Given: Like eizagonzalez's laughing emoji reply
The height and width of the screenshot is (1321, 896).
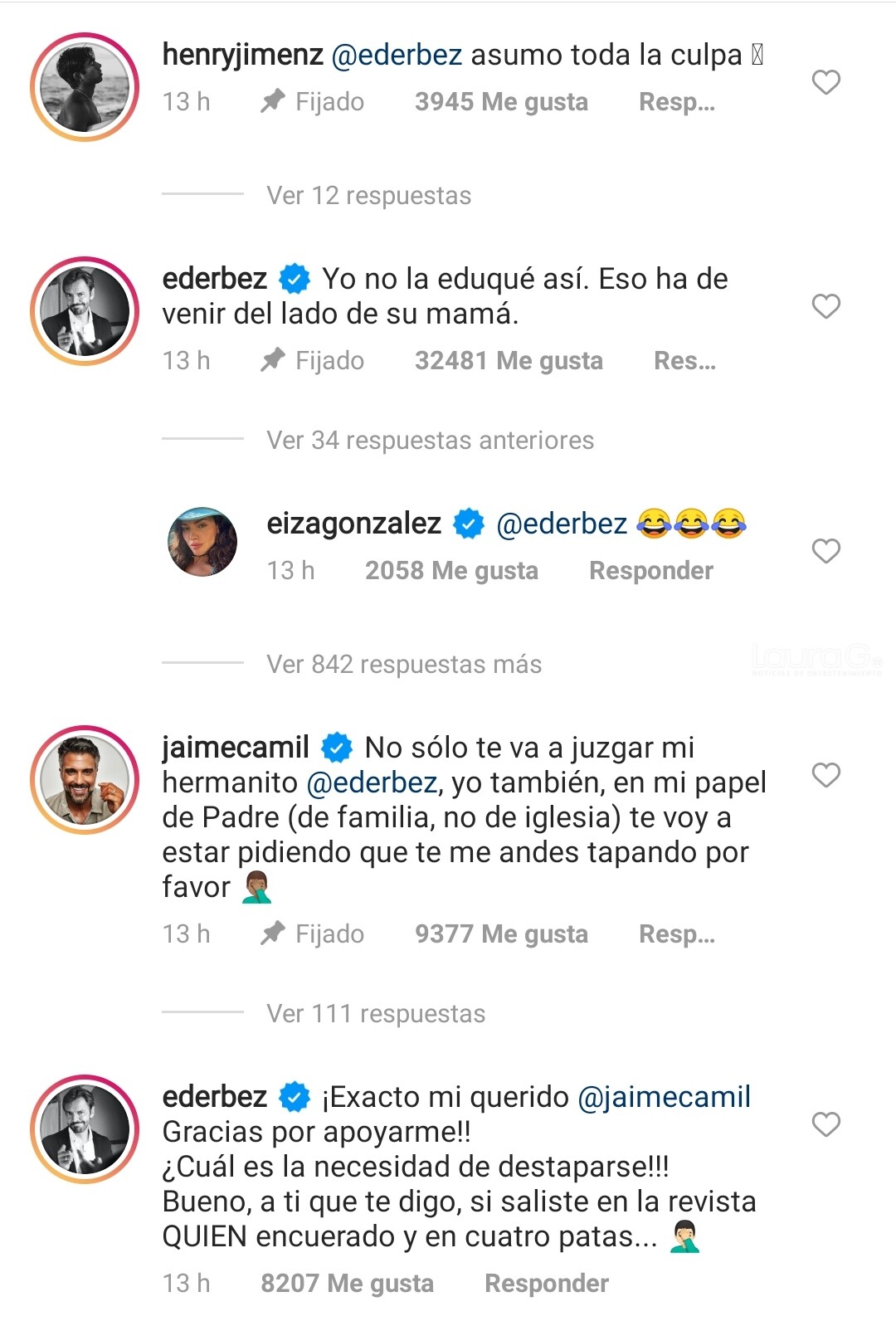Looking at the screenshot, I should [x=825, y=551].
